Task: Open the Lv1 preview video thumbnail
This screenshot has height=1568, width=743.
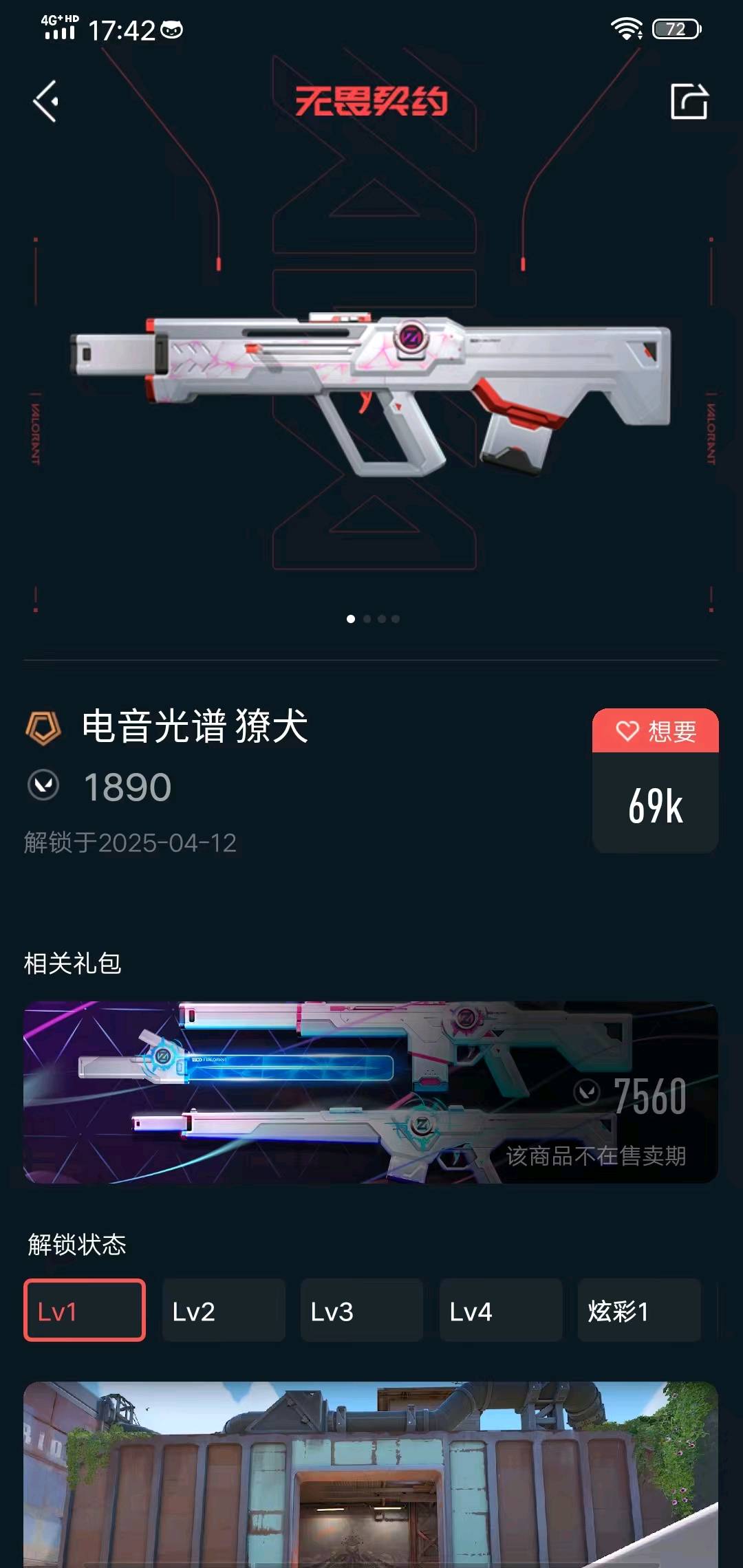Action: (x=371, y=1475)
